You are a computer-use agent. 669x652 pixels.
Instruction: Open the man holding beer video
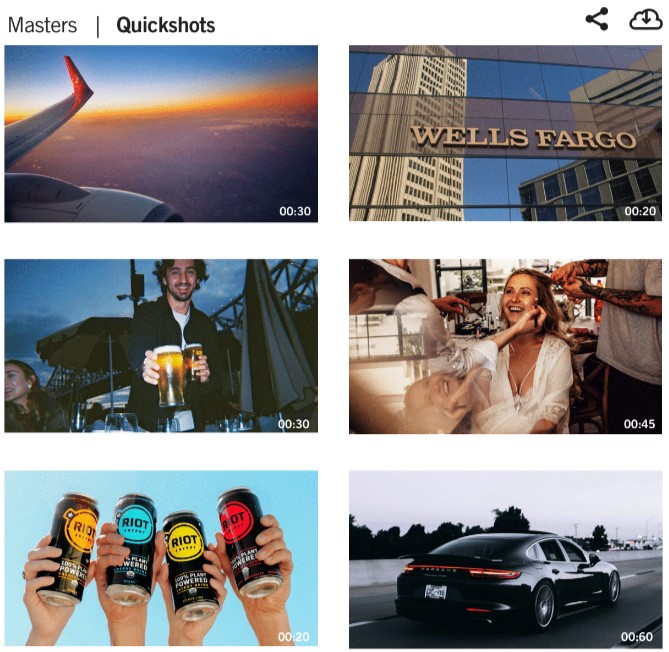pos(161,346)
